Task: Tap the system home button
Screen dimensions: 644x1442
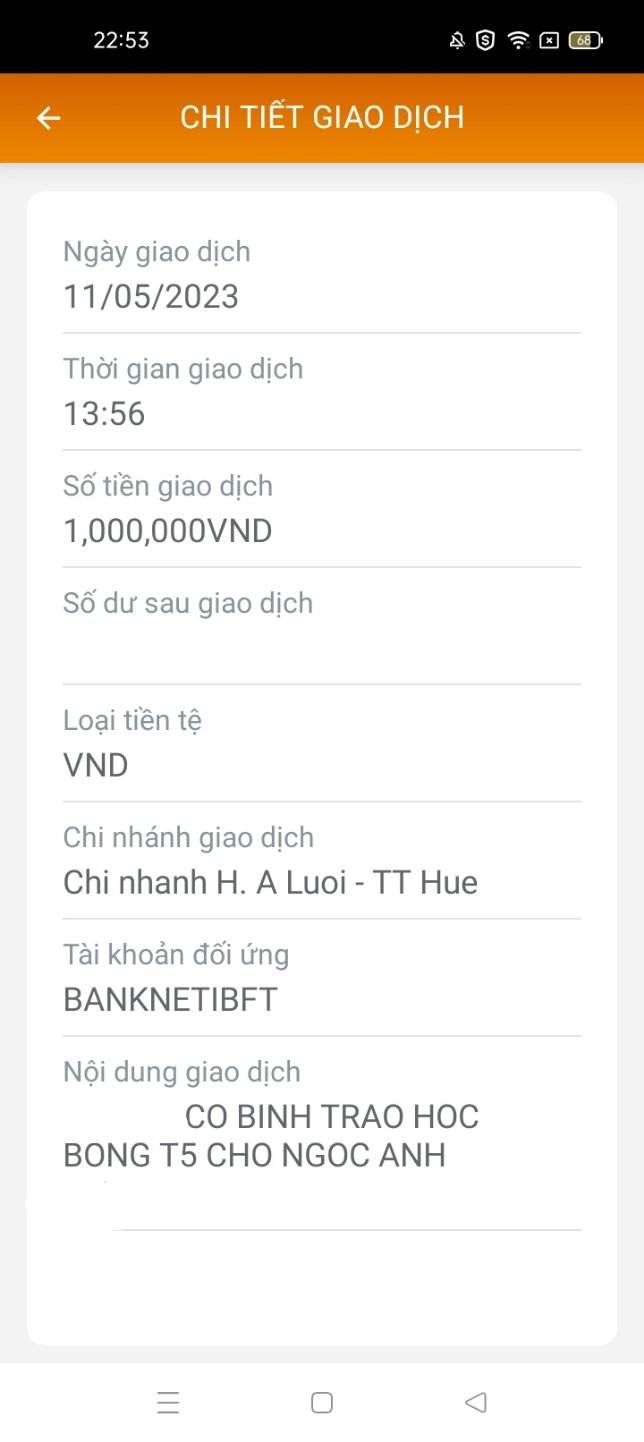Action: pyautogui.click(x=322, y=1403)
